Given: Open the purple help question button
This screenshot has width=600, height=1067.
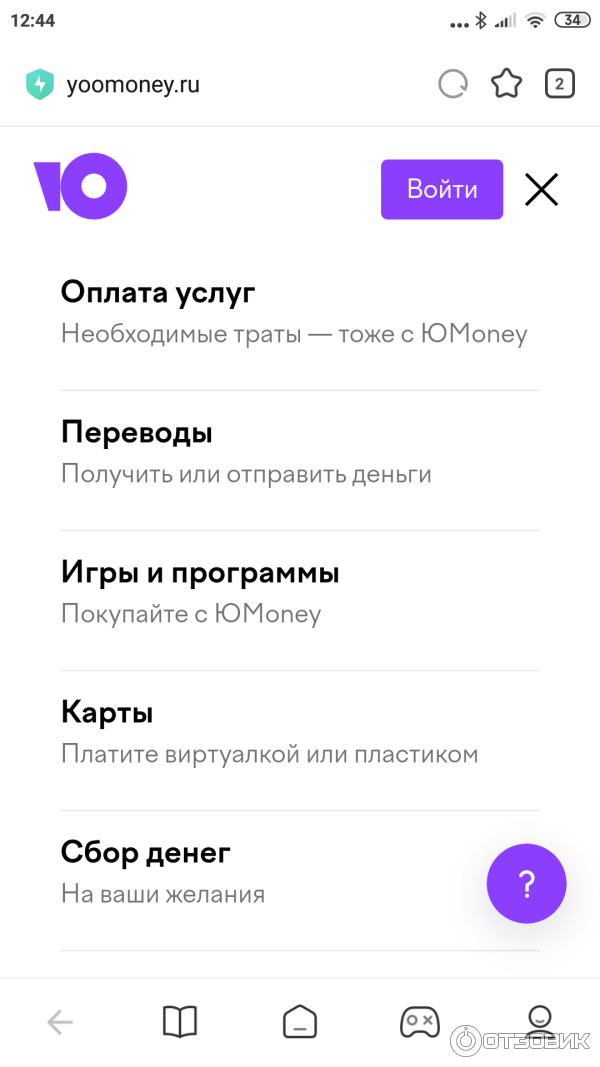Looking at the screenshot, I should click(x=526, y=883).
